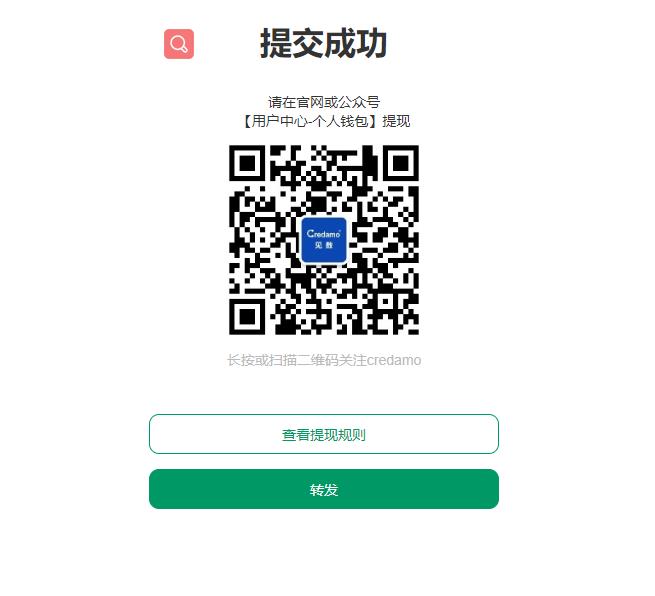Viewport: 655px width, 596px height.
Task: Tap the green 转发 forward button
Action: point(323,489)
